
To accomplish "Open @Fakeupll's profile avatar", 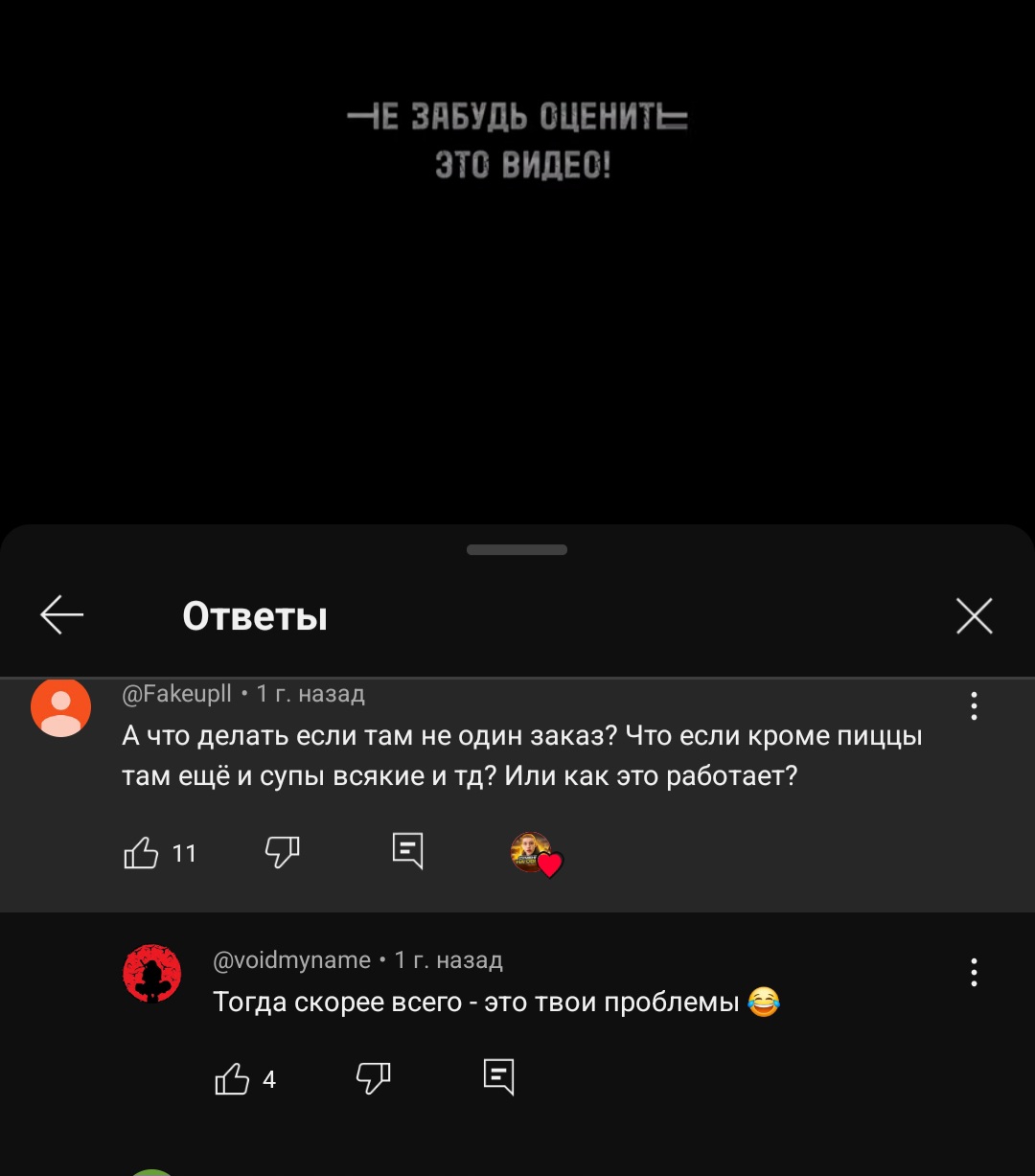I will click(x=61, y=708).
